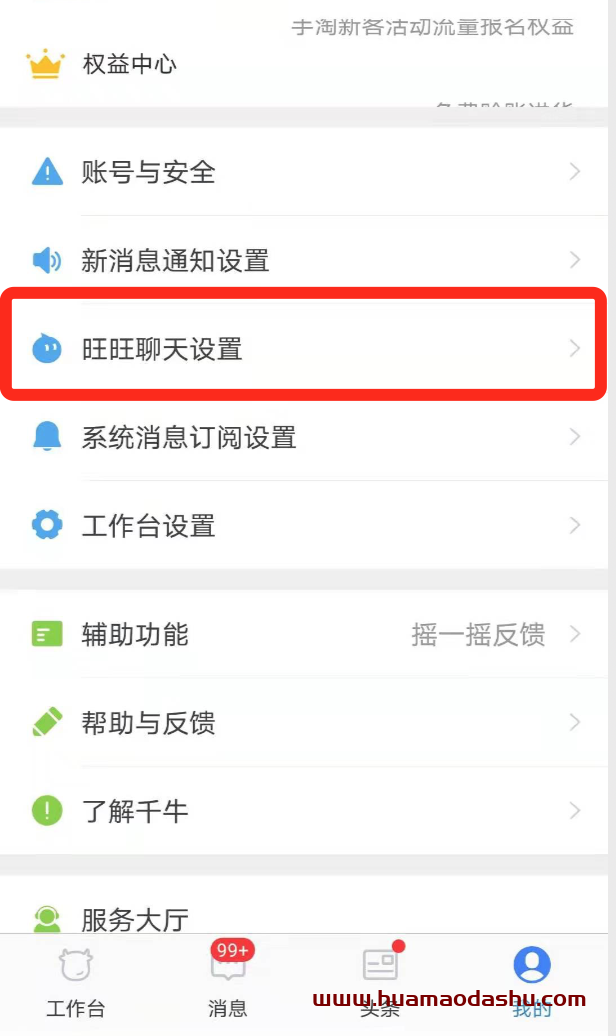Open 系统消息订阅设置
The image size is (616, 1036).
coord(304,437)
